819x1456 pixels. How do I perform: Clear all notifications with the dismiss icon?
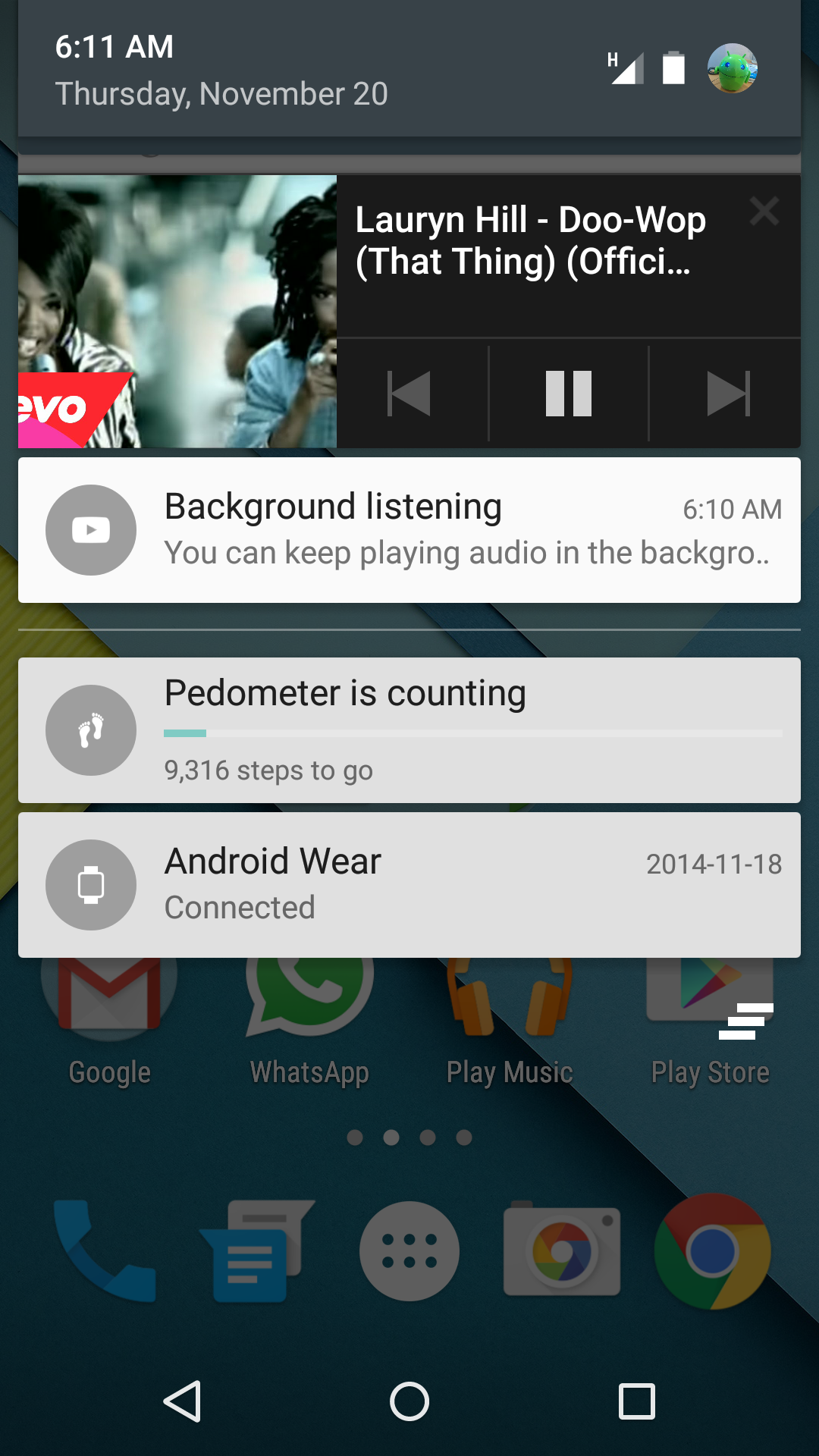[746, 1021]
